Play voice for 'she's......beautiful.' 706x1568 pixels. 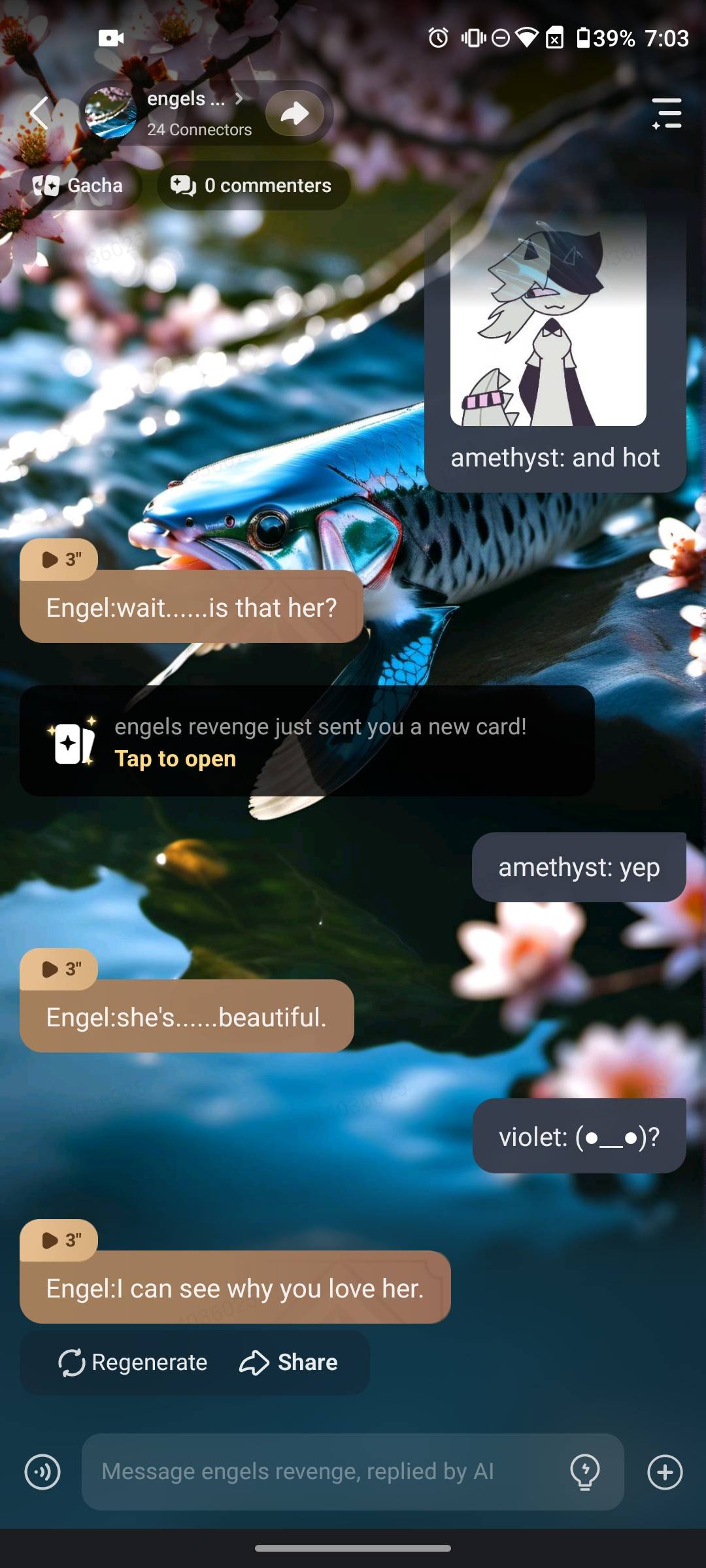pyautogui.click(x=60, y=969)
